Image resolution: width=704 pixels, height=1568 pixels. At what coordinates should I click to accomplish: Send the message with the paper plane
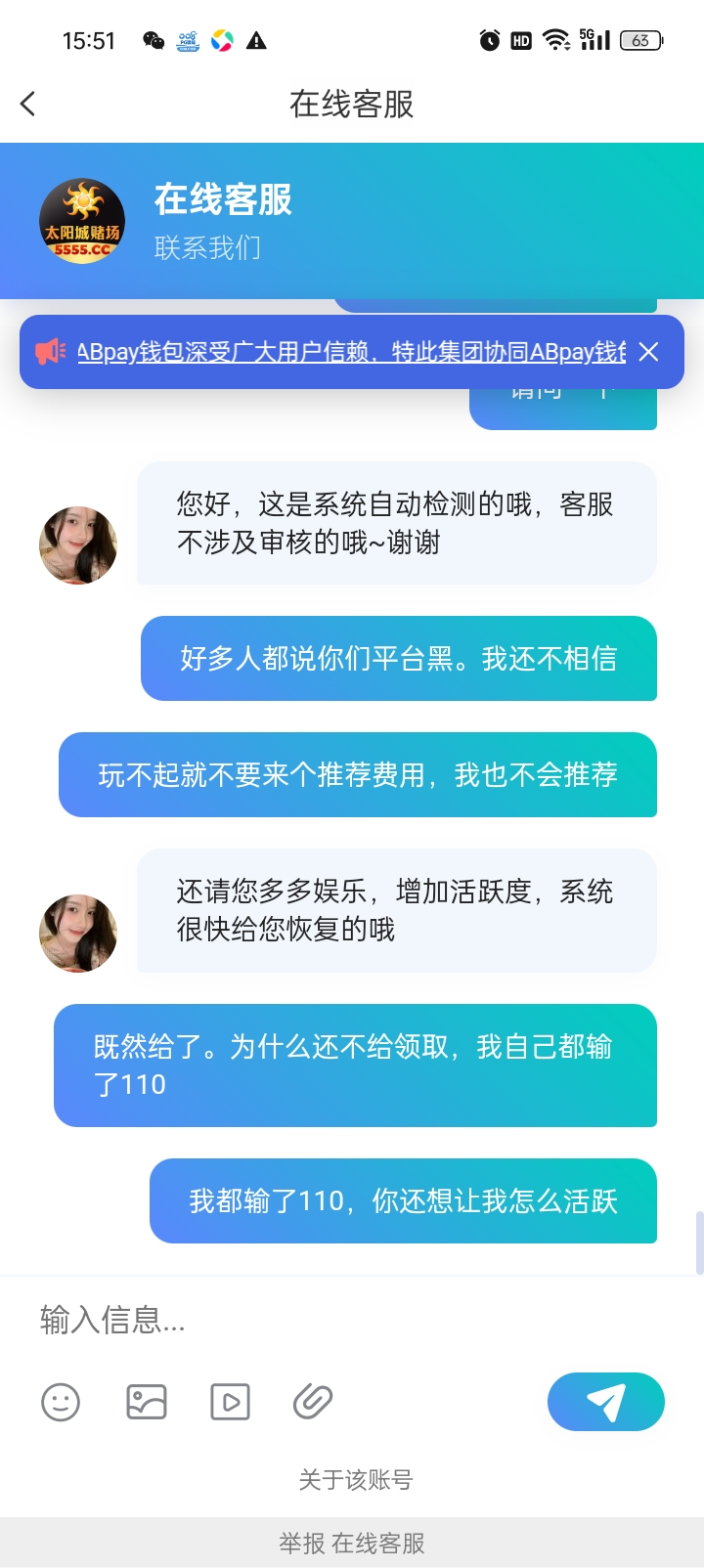coord(605,1402)
